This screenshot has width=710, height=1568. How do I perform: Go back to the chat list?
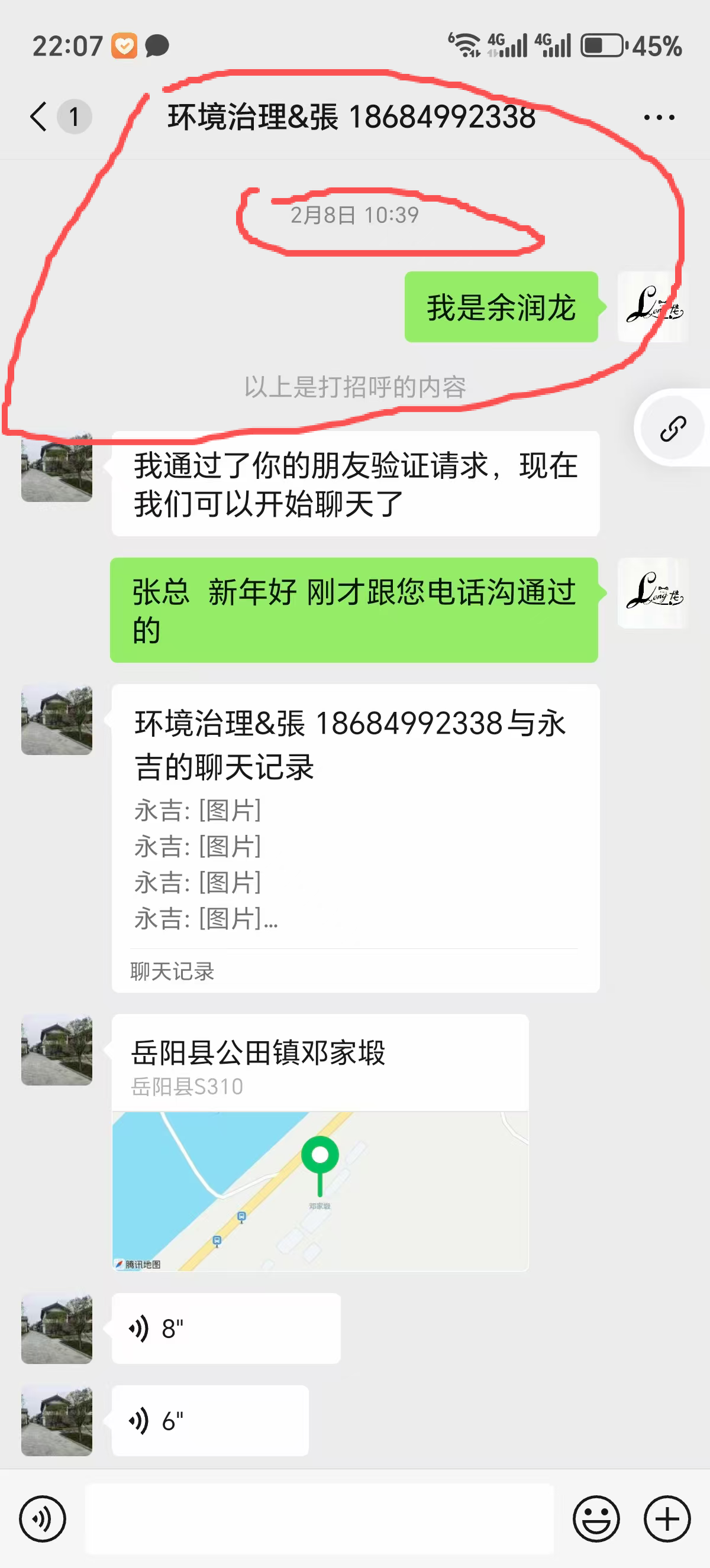click(x=39, y=116)
